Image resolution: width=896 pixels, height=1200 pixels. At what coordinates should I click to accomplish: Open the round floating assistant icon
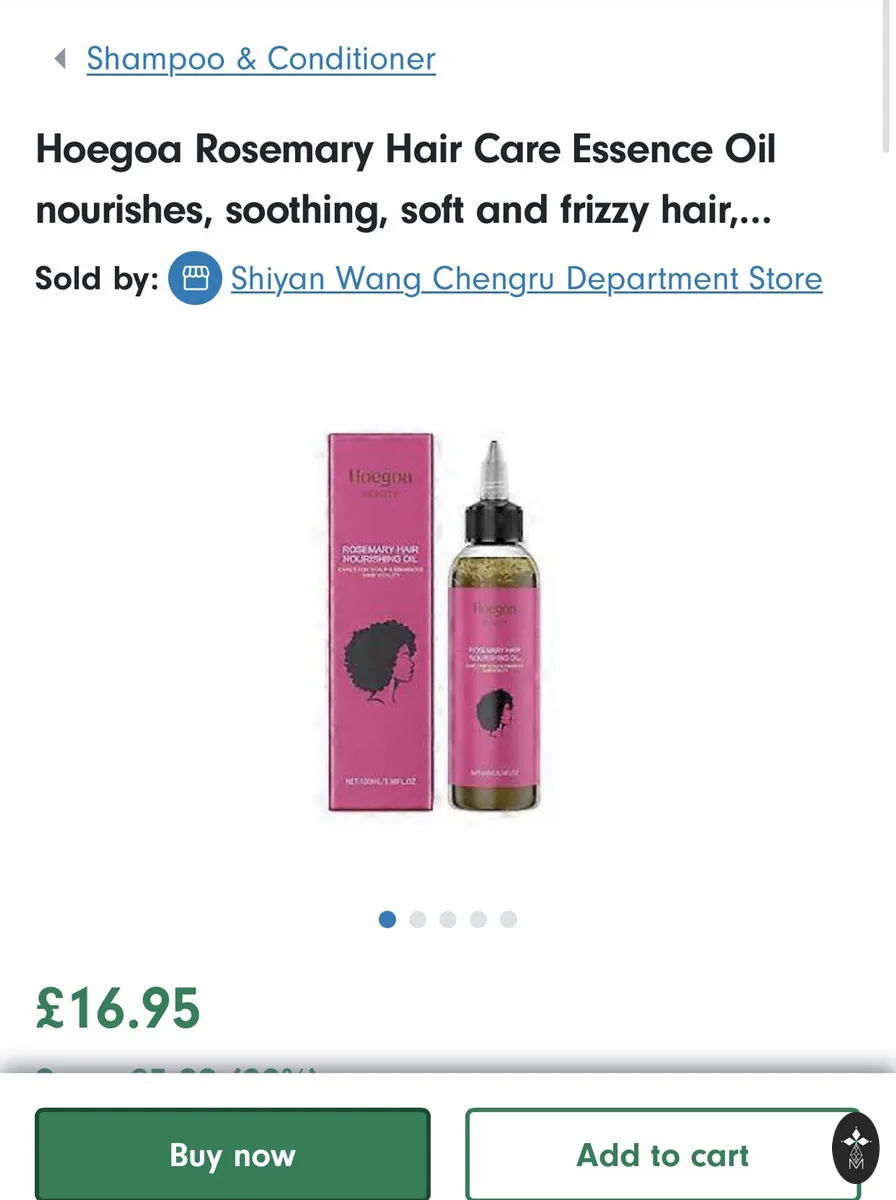[855, 1148]
